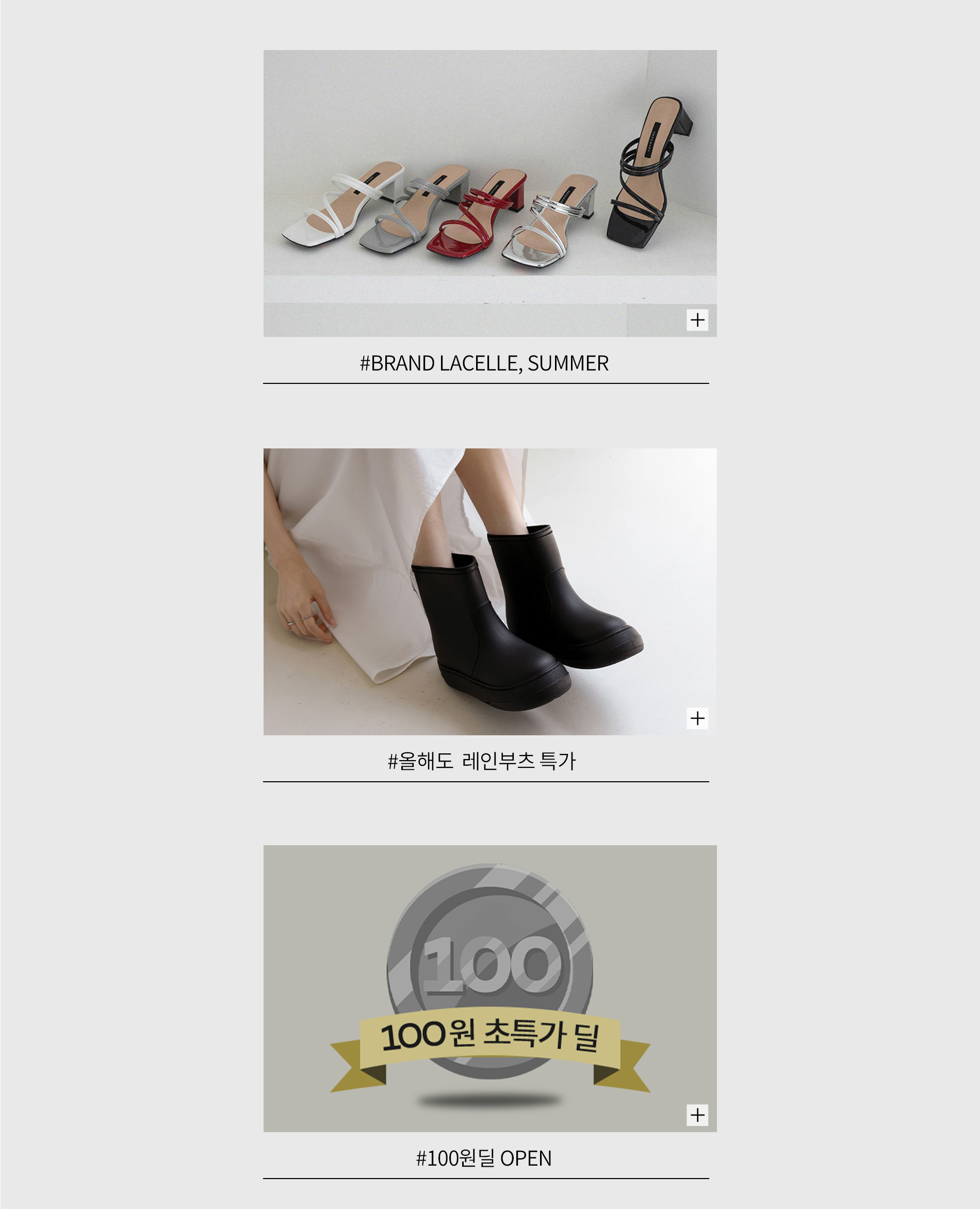The width and height of the screenshot is (980, 1209).
Task: Open the black rain boots sale banner
Action: click(489, 591)
